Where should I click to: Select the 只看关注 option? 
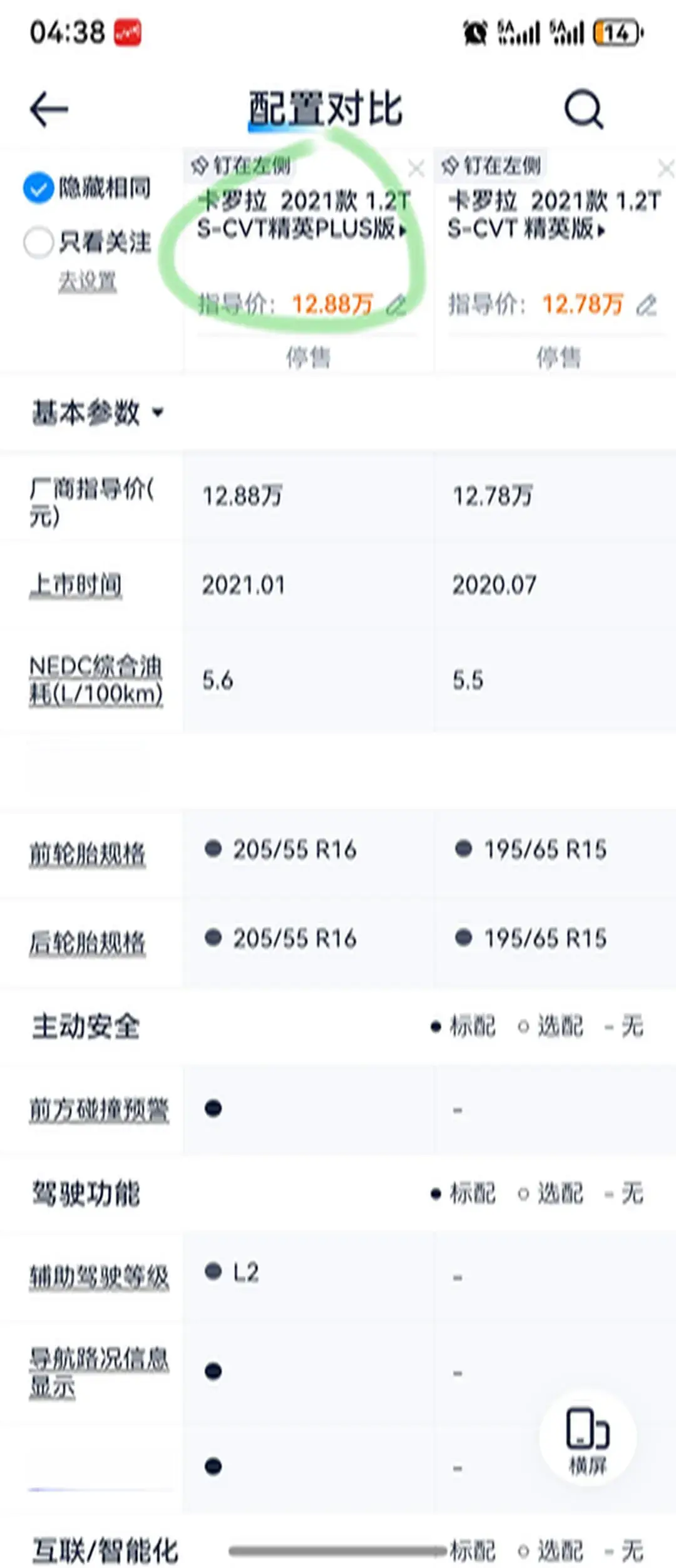pyautogui.click(x=38, y=242)
